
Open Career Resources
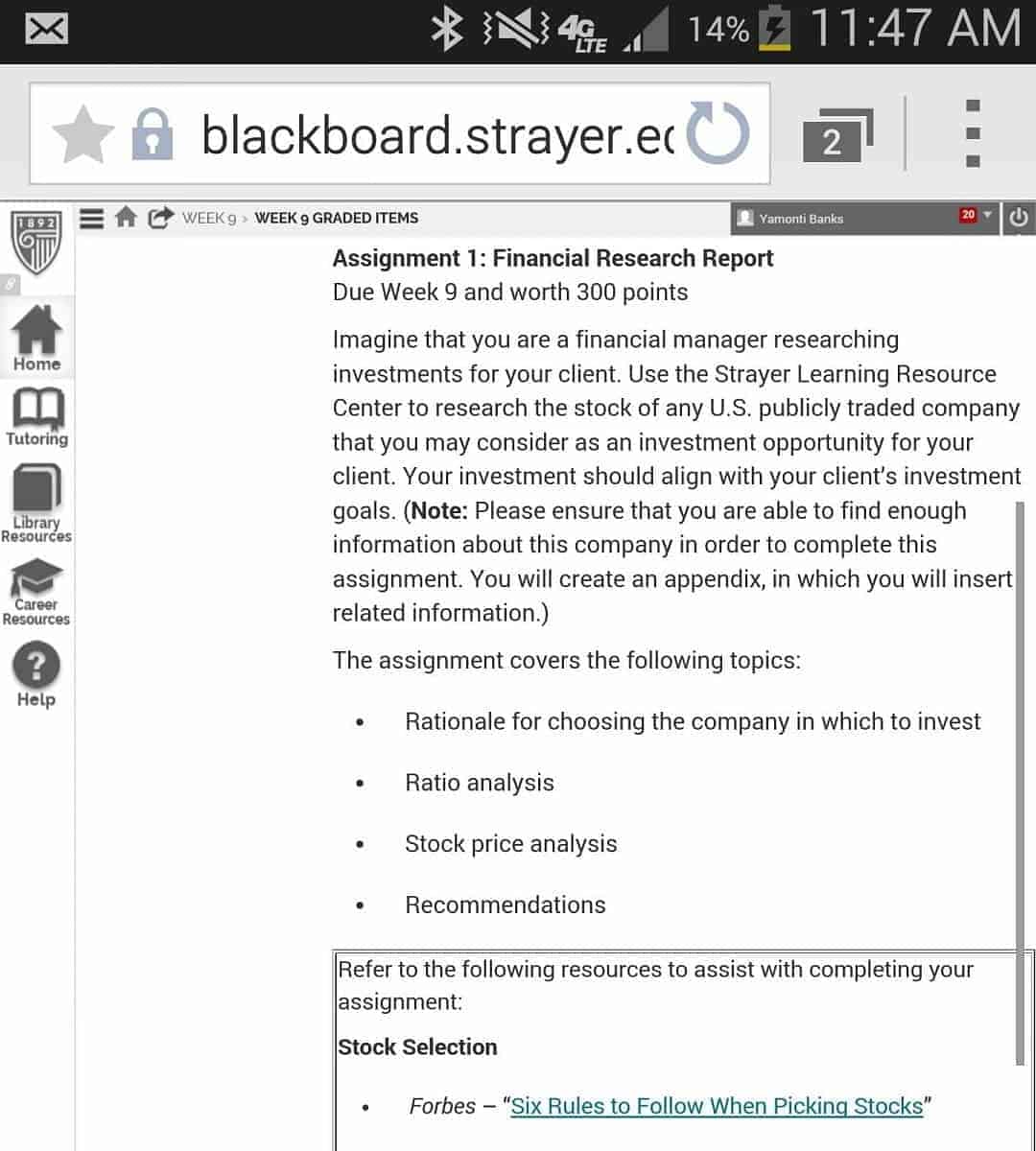point(36,593)
